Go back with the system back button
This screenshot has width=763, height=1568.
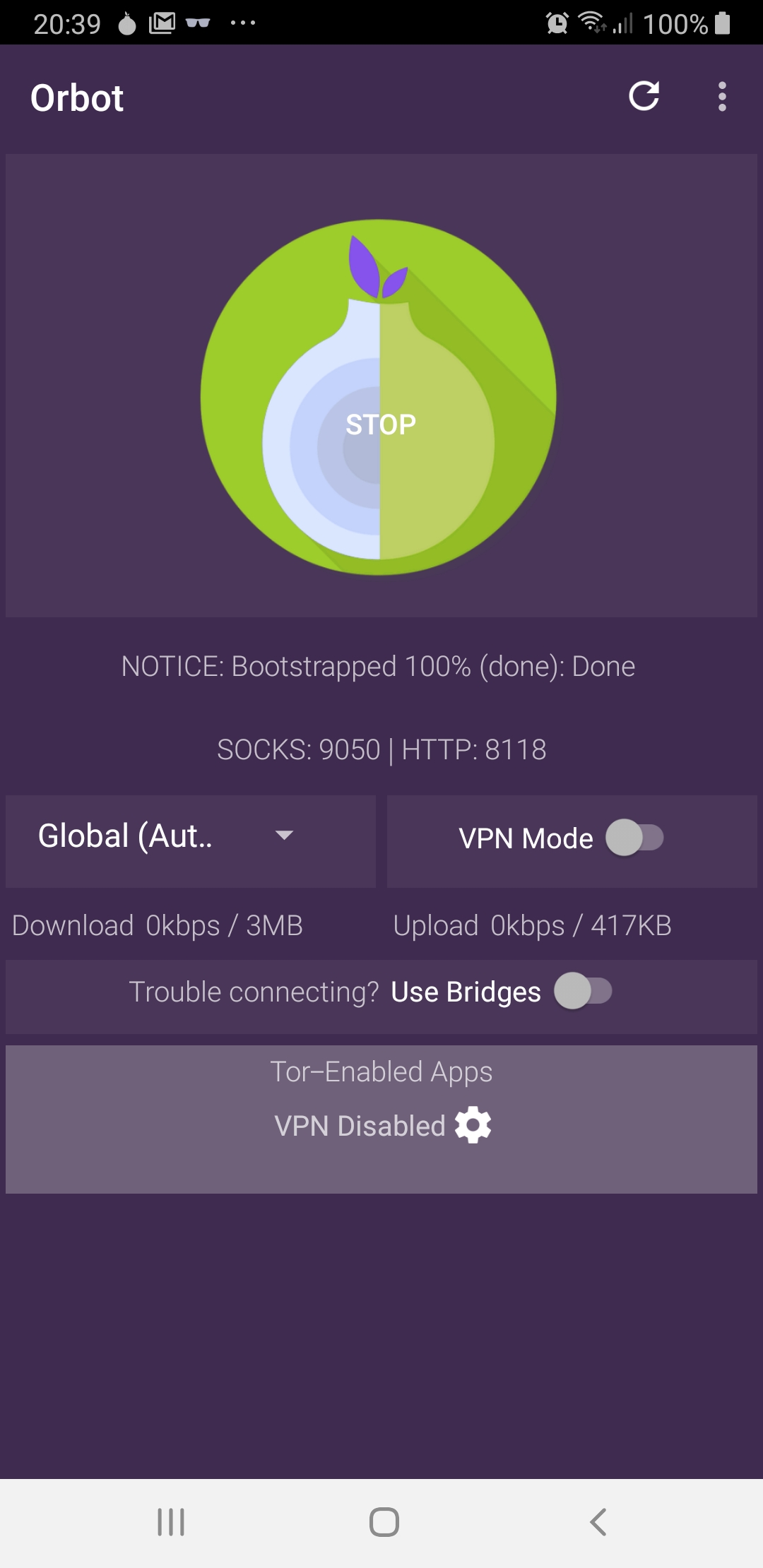598,1522
